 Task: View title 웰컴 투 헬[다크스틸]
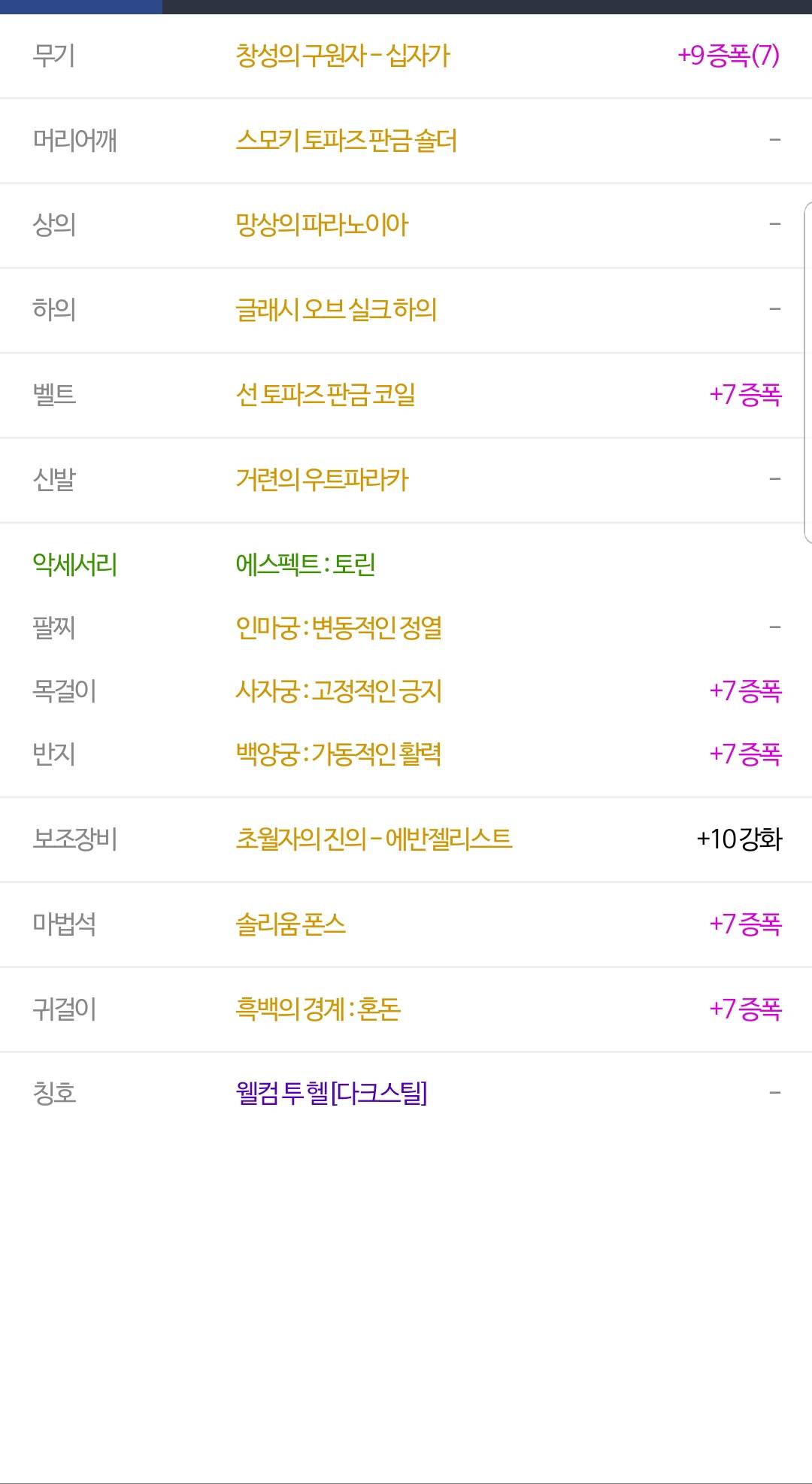(332, 1093)
